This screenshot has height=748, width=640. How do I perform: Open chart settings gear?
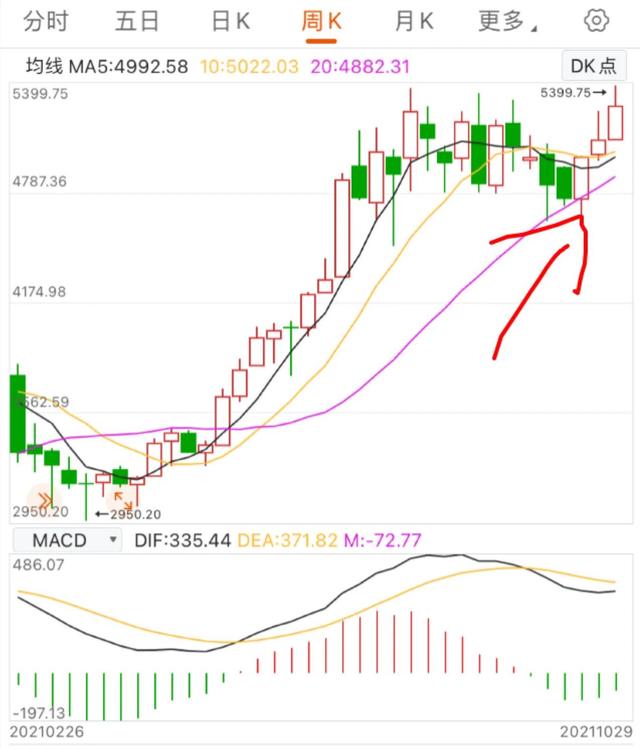click(x=597, y=21)
